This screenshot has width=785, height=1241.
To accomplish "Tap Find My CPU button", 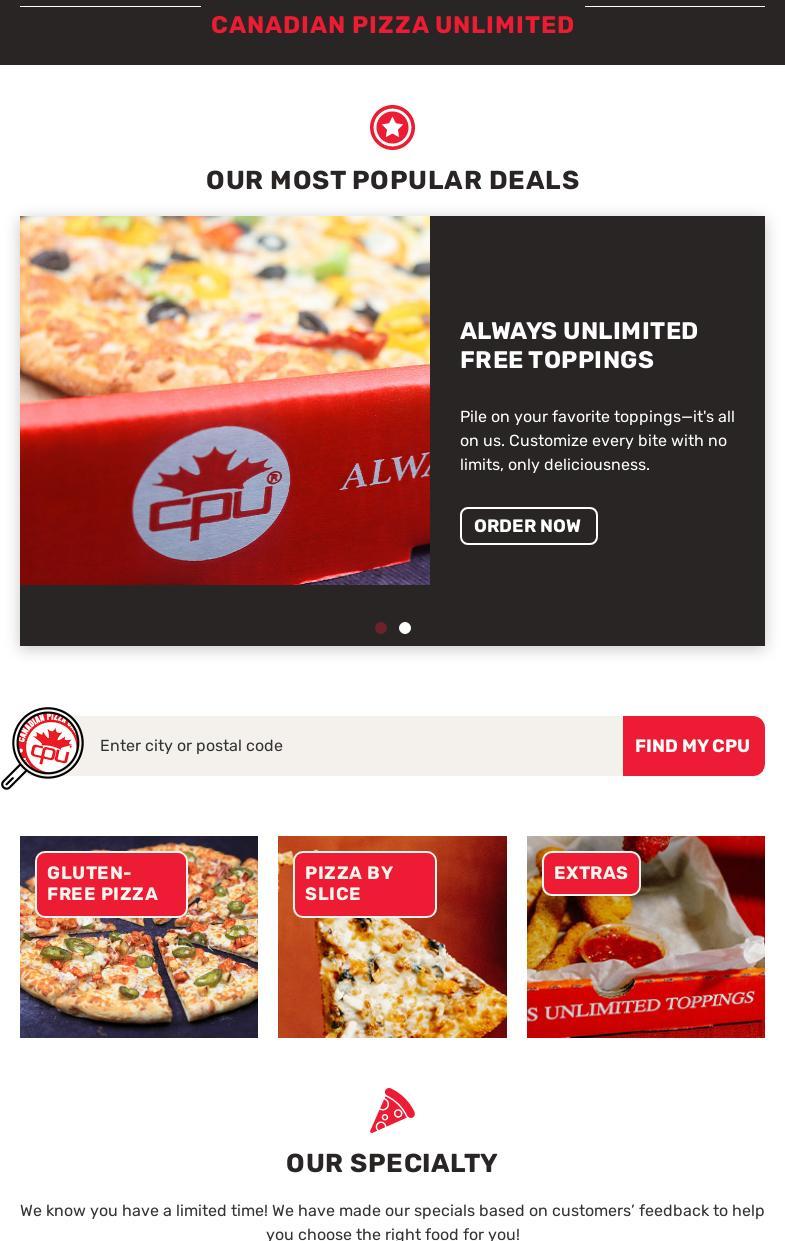I will 693,746.
